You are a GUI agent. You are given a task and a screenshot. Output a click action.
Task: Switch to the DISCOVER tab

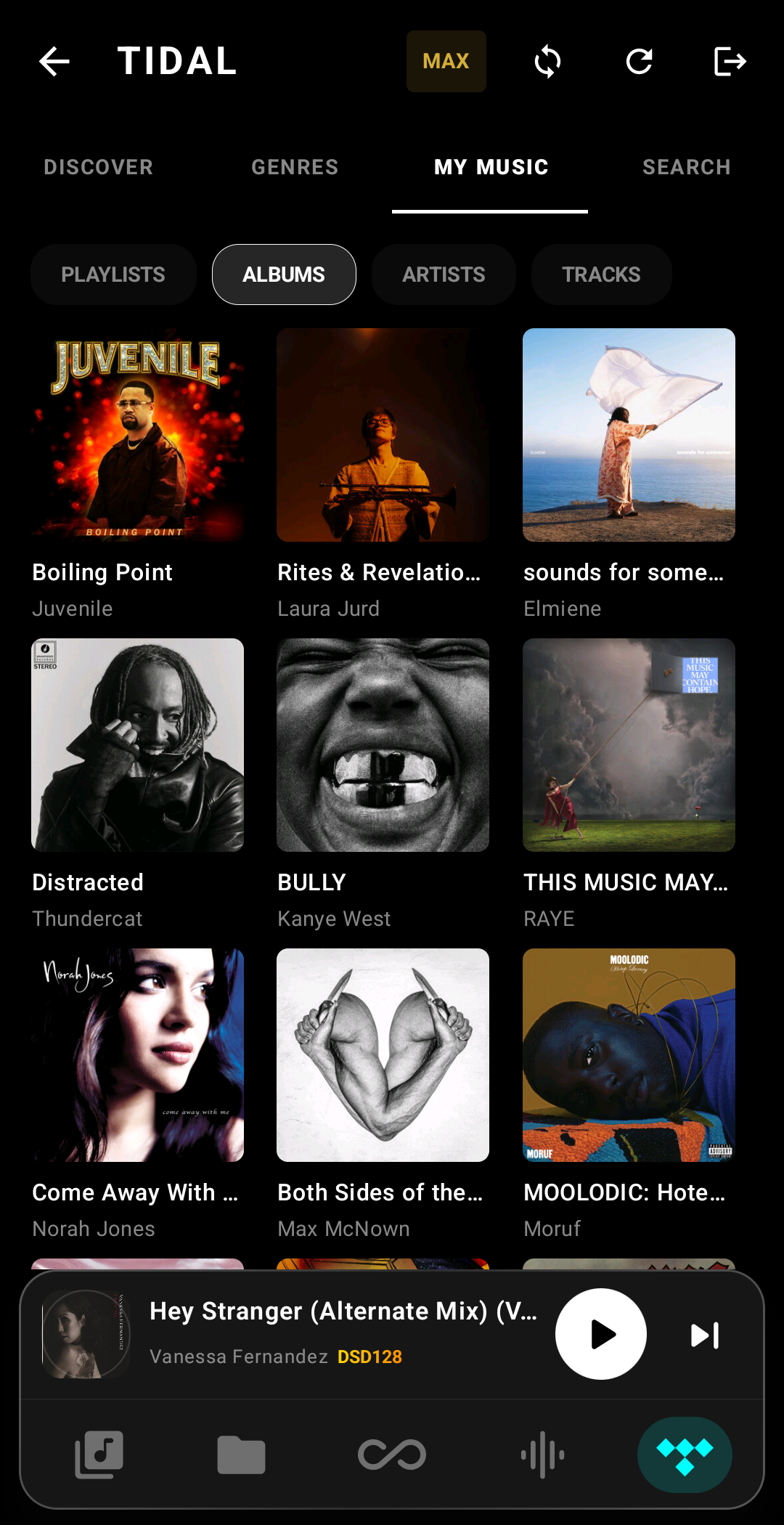click(98, 166)
